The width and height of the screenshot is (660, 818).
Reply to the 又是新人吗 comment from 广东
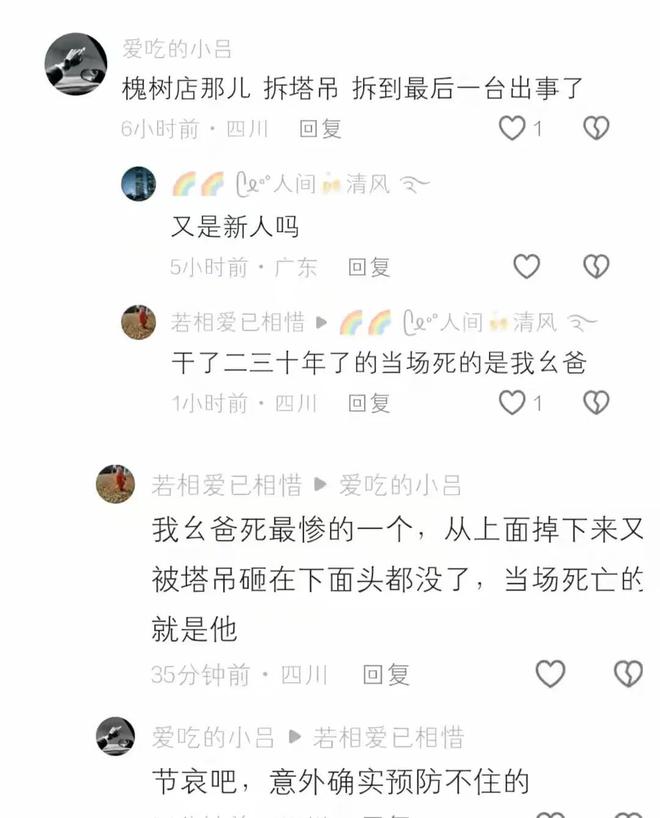pyautogui.click(x=368, y=267)
